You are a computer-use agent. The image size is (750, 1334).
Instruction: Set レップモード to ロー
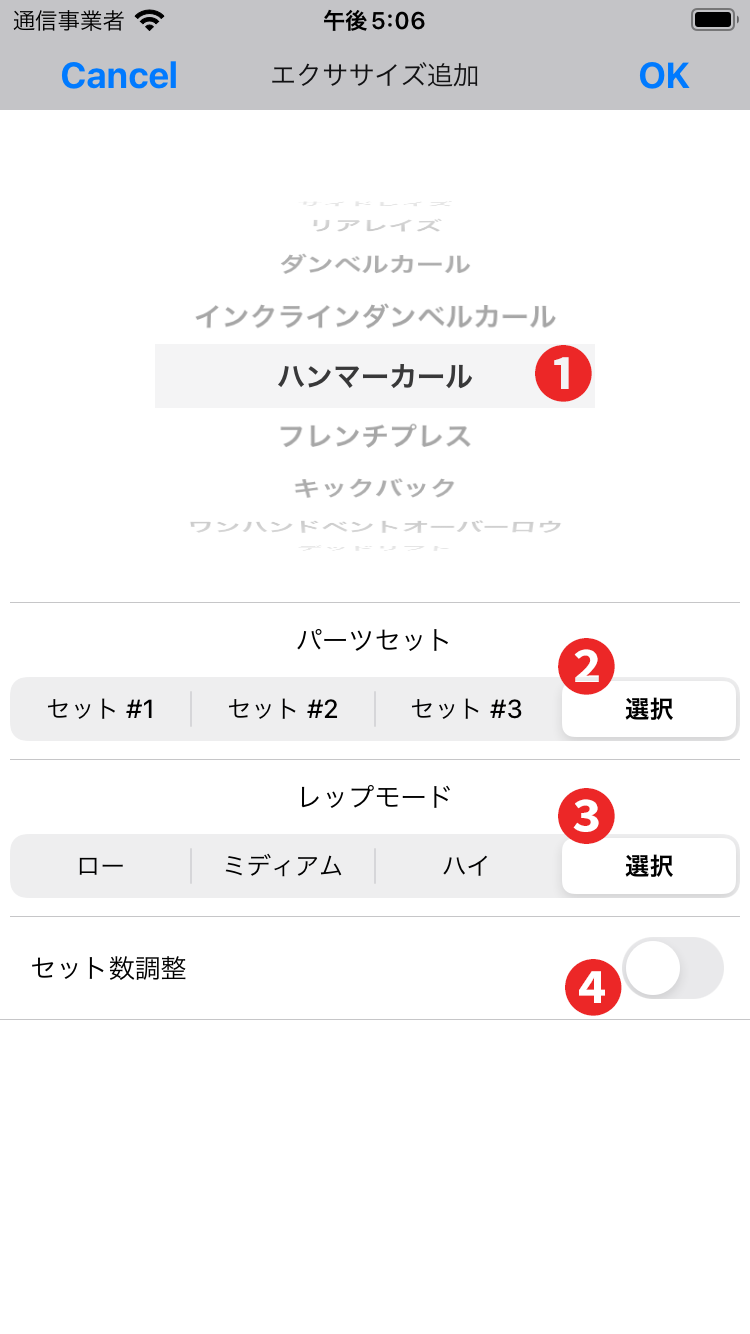coord(101,866)
